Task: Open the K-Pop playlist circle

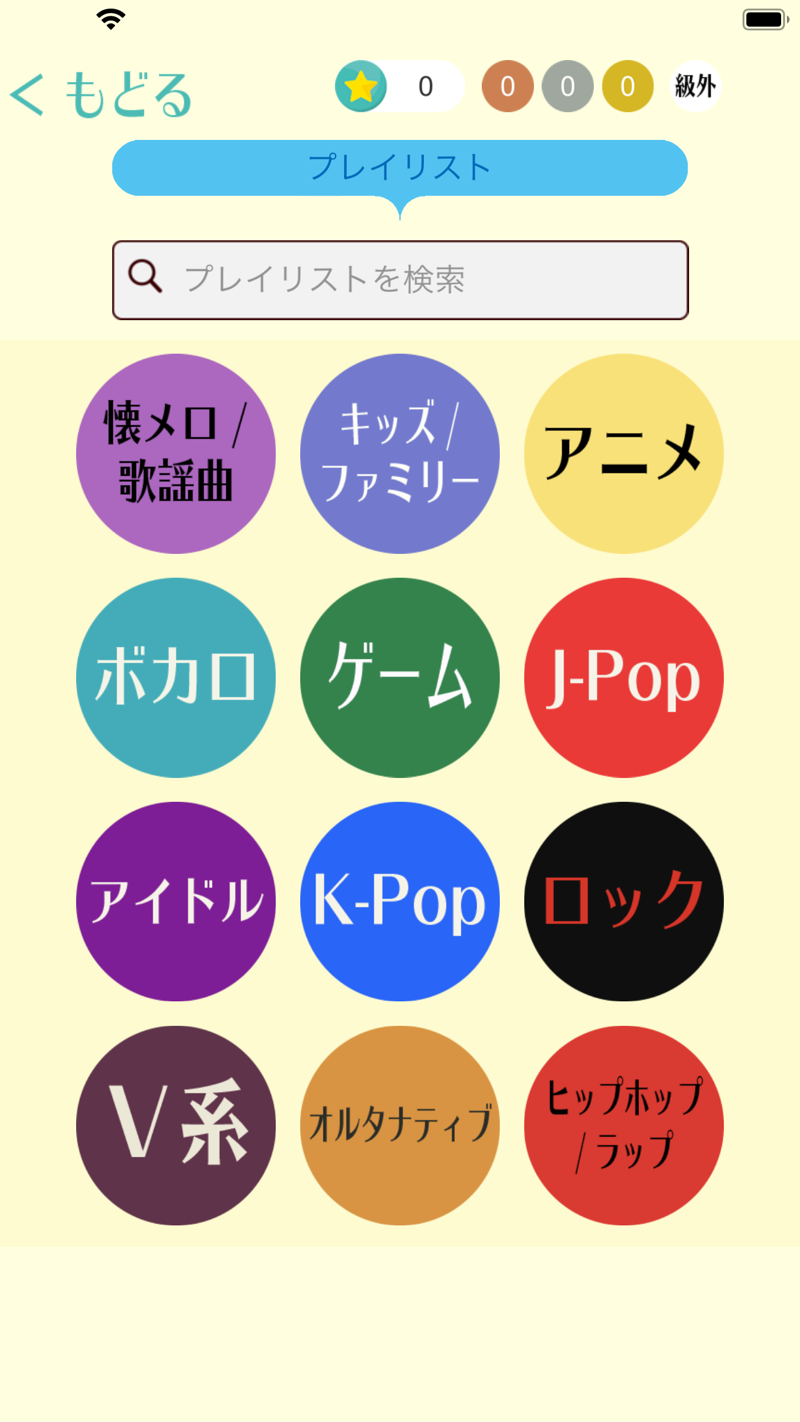Action: click(400, 901)
